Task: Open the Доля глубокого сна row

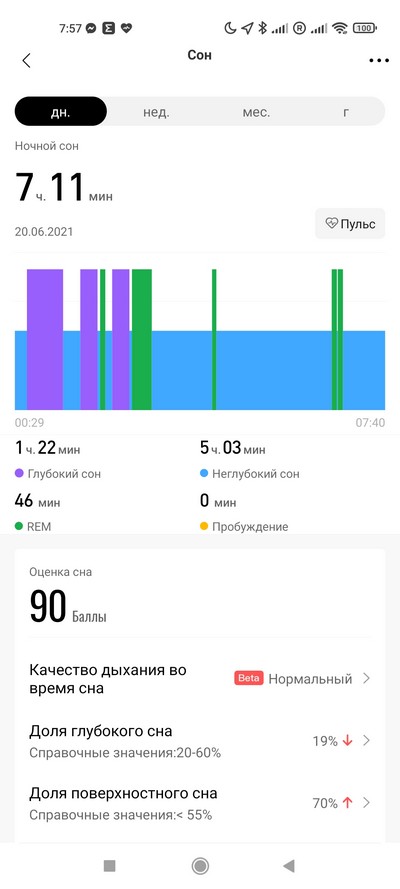Action: click(200, 740)
